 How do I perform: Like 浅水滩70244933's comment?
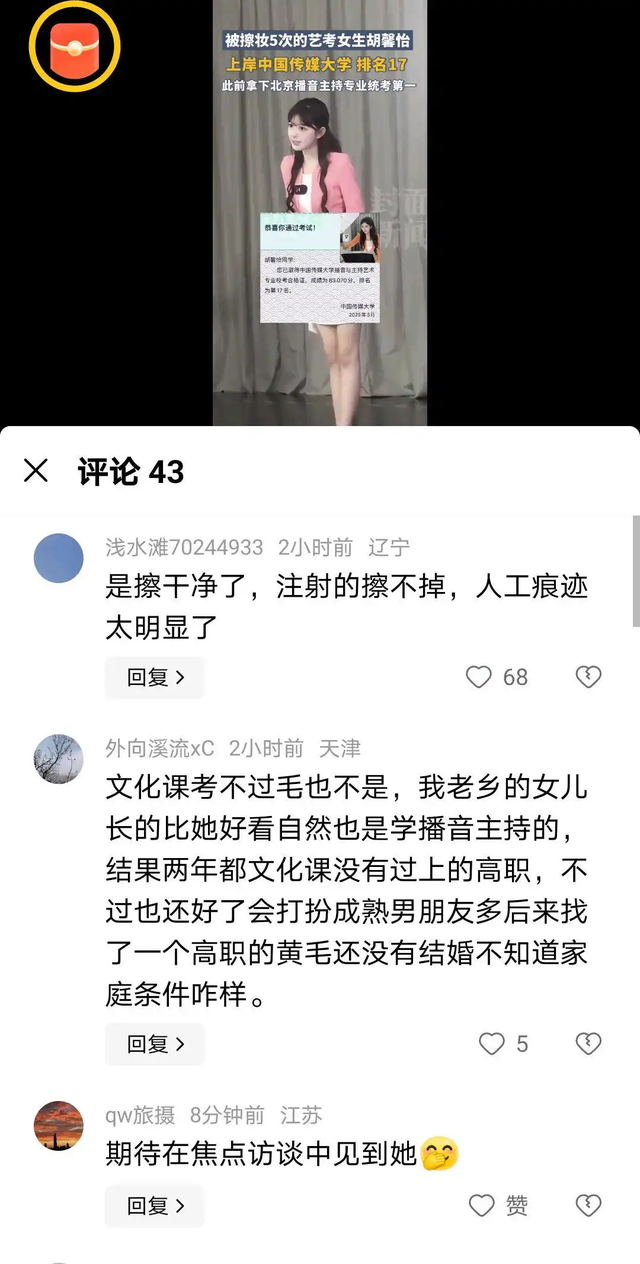(497, 677)
